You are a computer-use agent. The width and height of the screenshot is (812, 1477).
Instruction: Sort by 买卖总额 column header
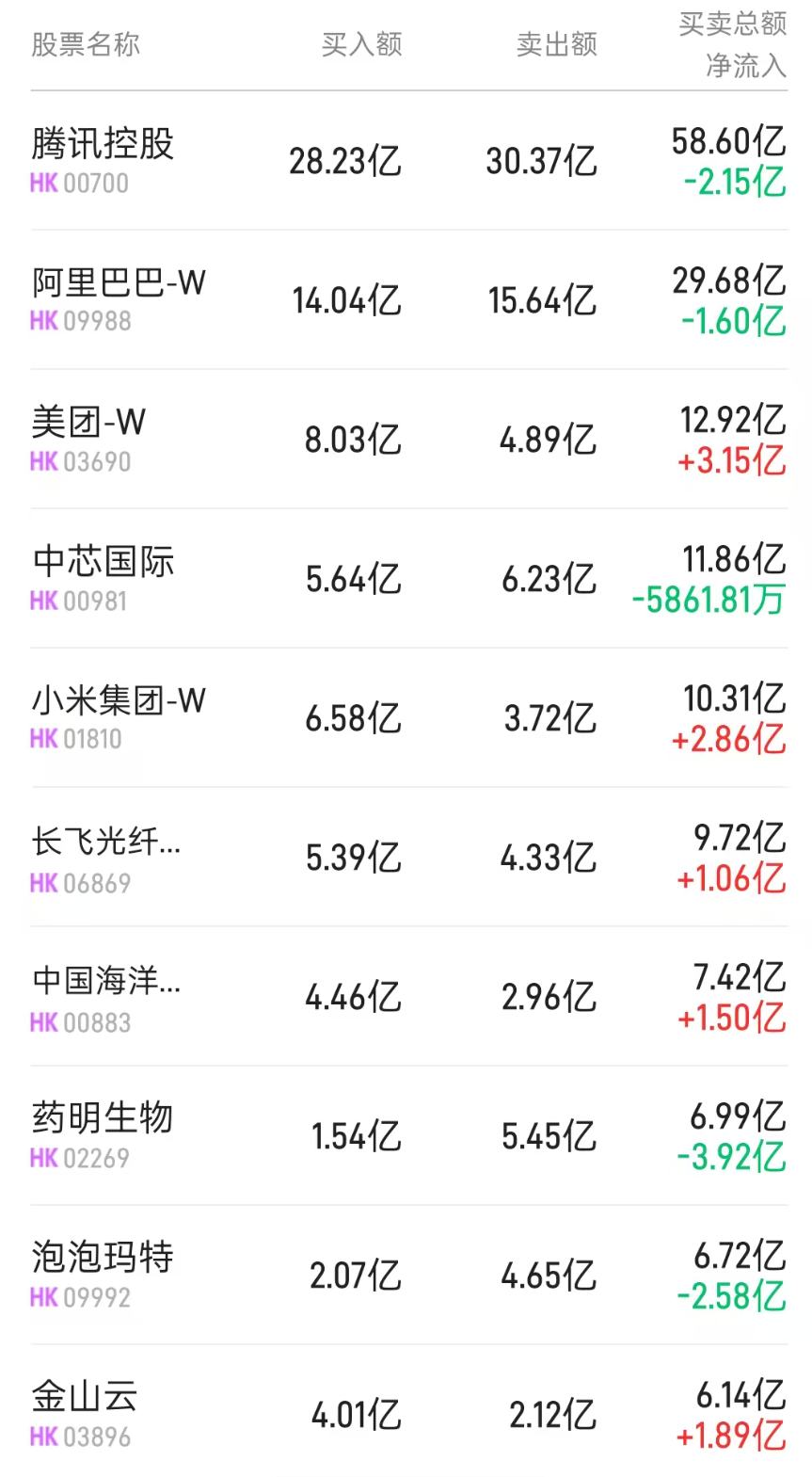click(733, 24)
